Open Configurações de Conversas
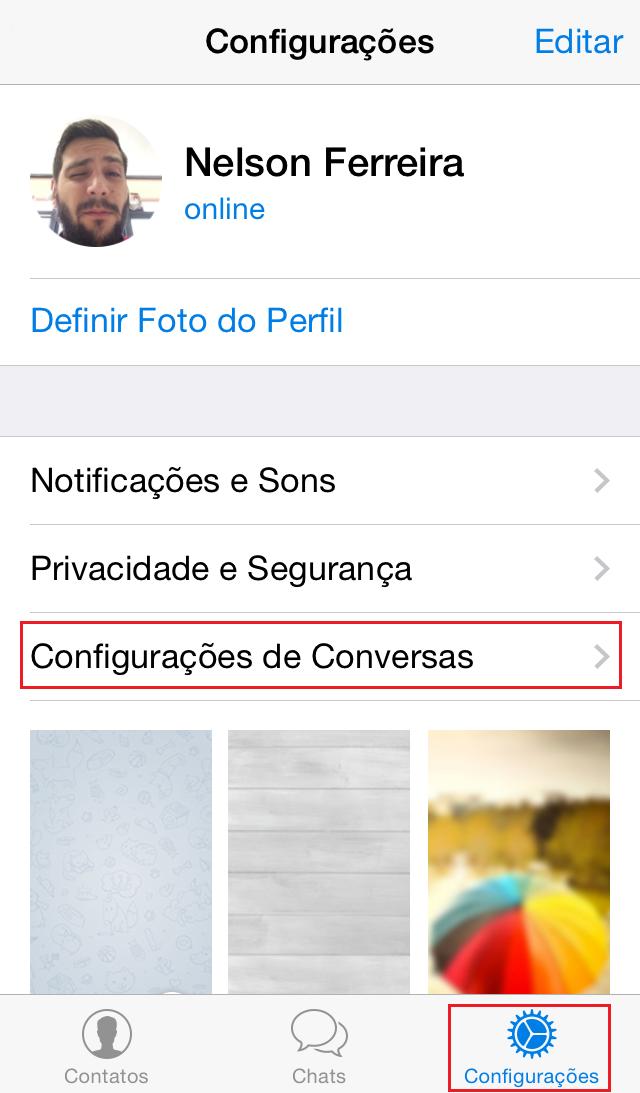 pos(320,657)
